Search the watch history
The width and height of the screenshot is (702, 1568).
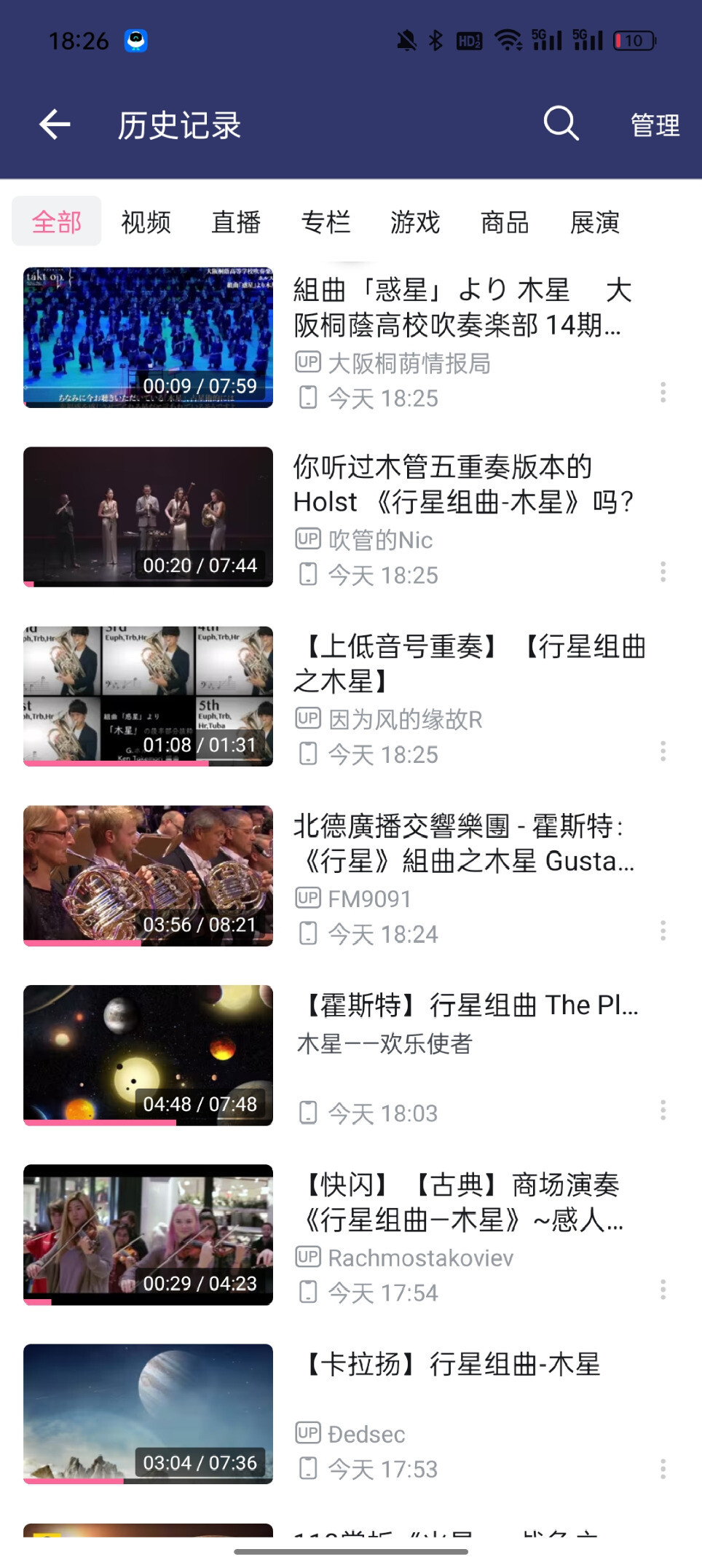(561, 124)
